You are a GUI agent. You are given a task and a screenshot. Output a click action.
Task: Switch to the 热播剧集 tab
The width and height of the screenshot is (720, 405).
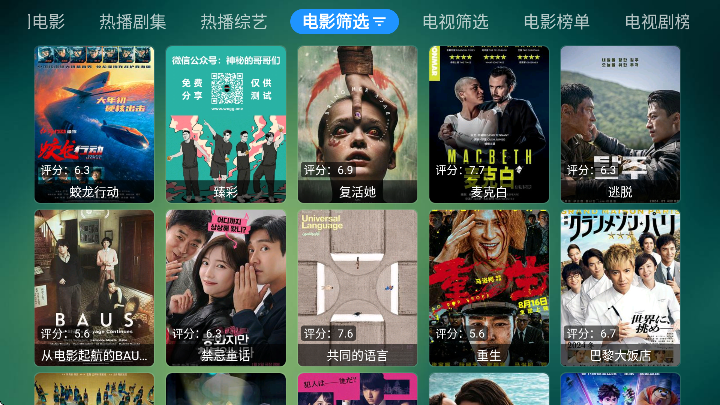coord(133,22)
